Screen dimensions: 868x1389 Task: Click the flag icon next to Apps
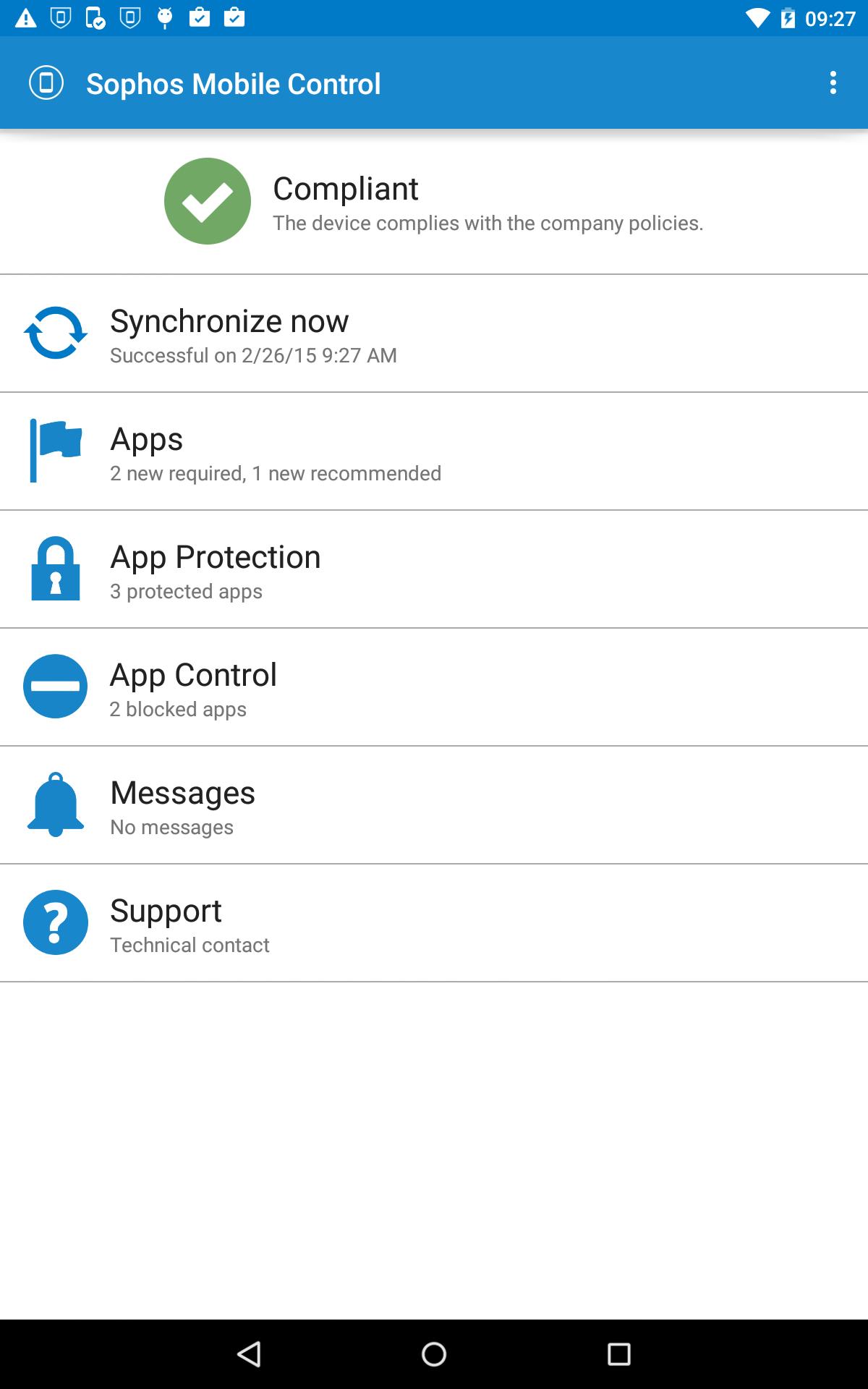(55, 450)
